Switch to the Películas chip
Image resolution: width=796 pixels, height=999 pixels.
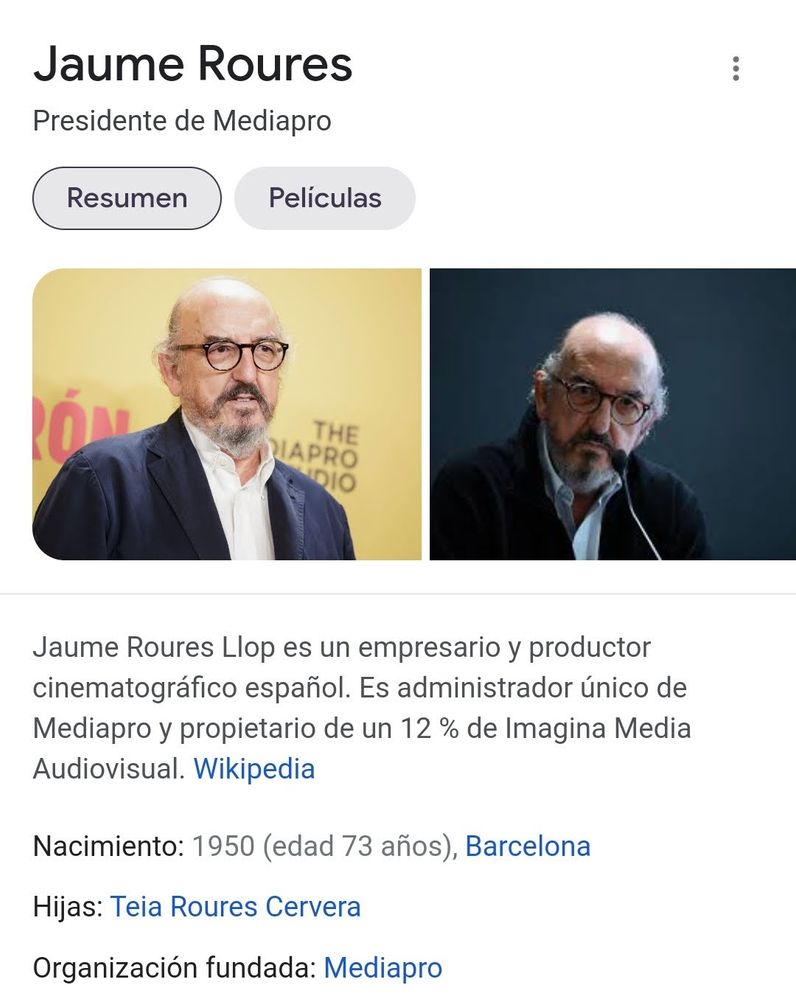click(324, 198)
